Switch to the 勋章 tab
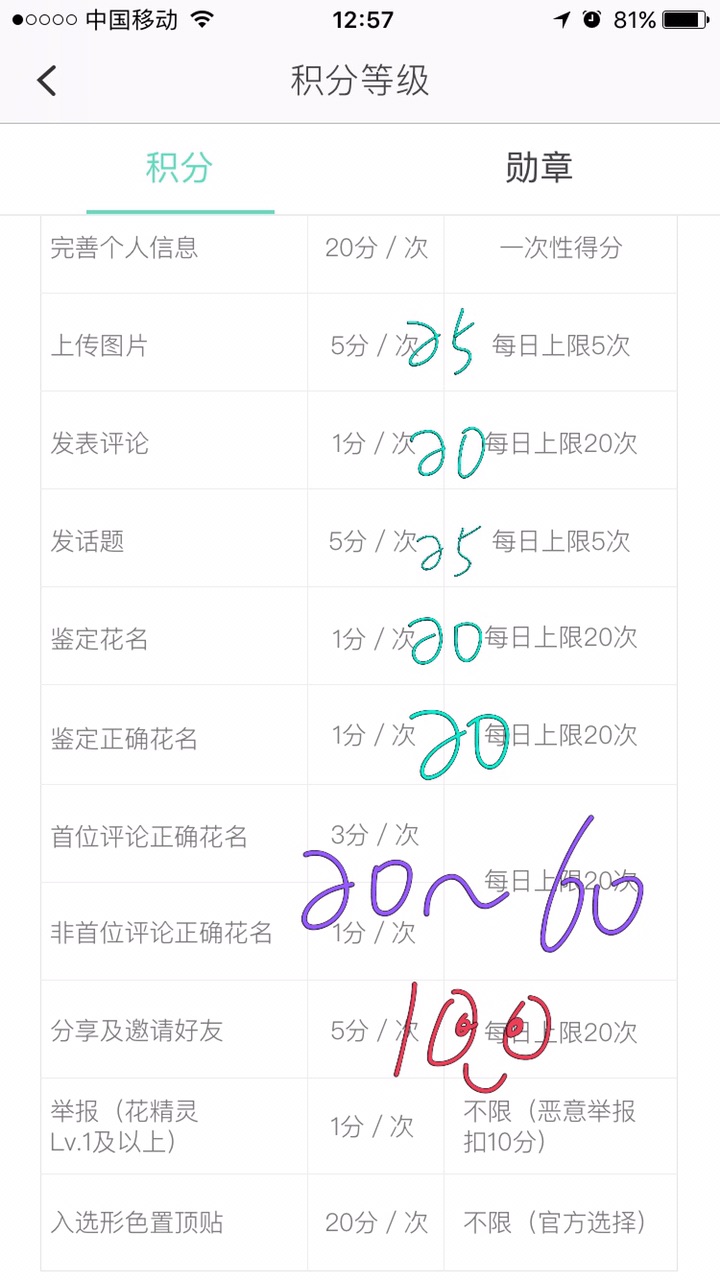This screenshot has height=1280, width=720. 539,168
